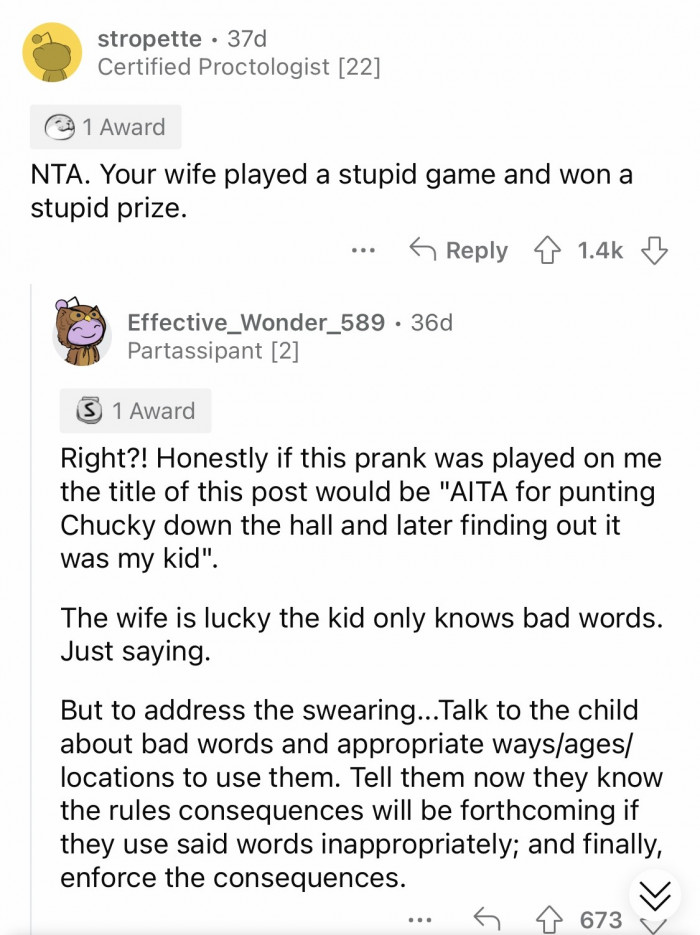Open more options on stropette's comment
The height and width of the screenshot is (935, 700).
tap(364, 251)
